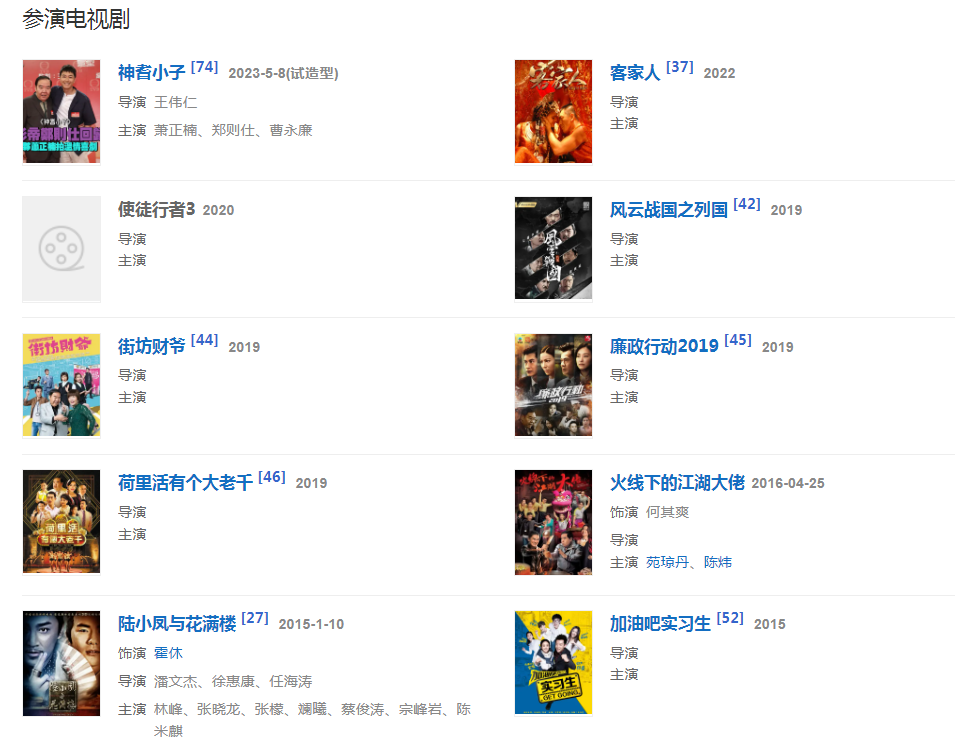The image size is (955, 756).
Task: Open reference [37] beside 客家人
Action: point(679,67)
